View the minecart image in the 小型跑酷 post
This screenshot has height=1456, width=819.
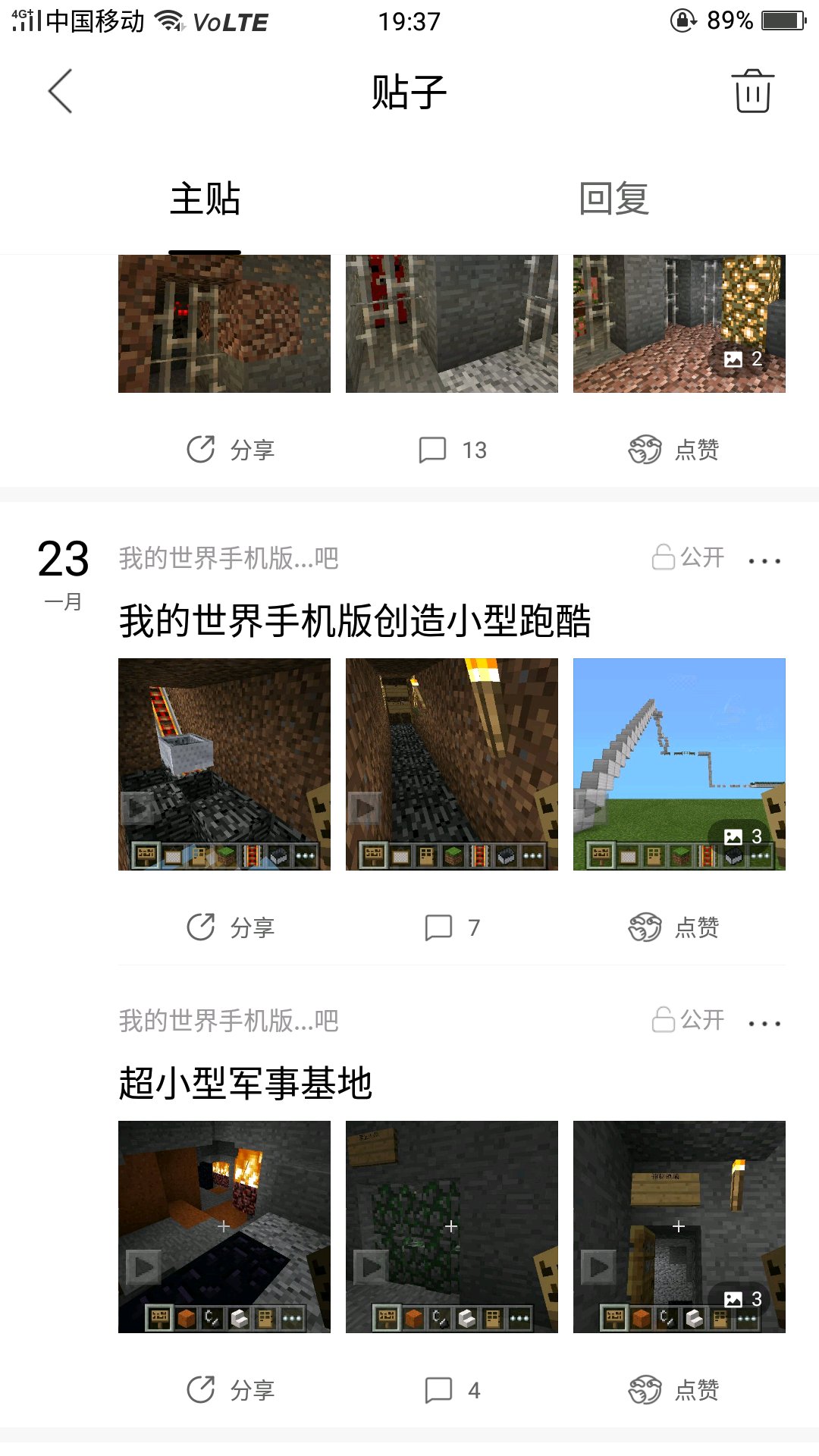pos(224,764)
